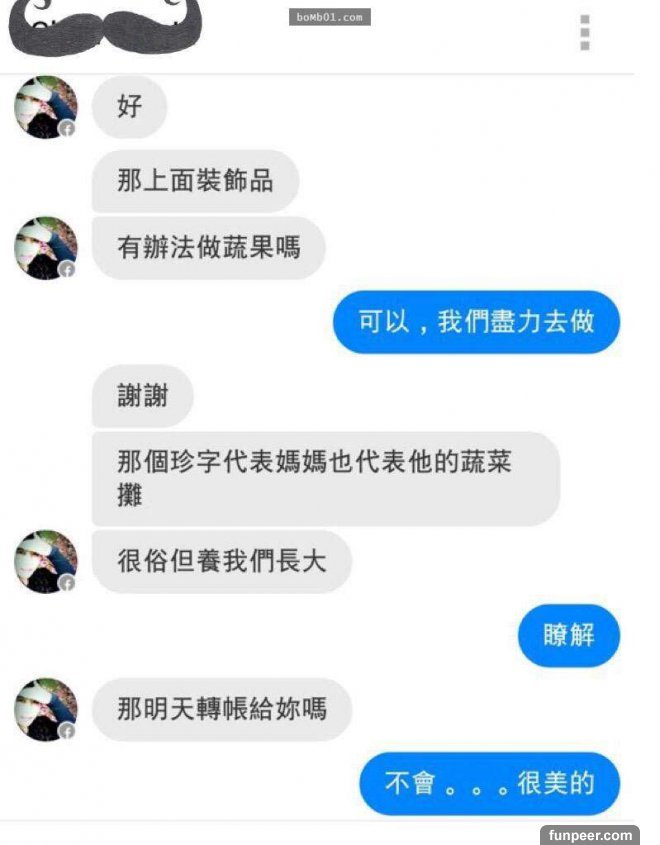This screenshot has height=845, width=660.
Task: View contact's avatar beside 很俗但養我們長大
Action: click(45, 561)
